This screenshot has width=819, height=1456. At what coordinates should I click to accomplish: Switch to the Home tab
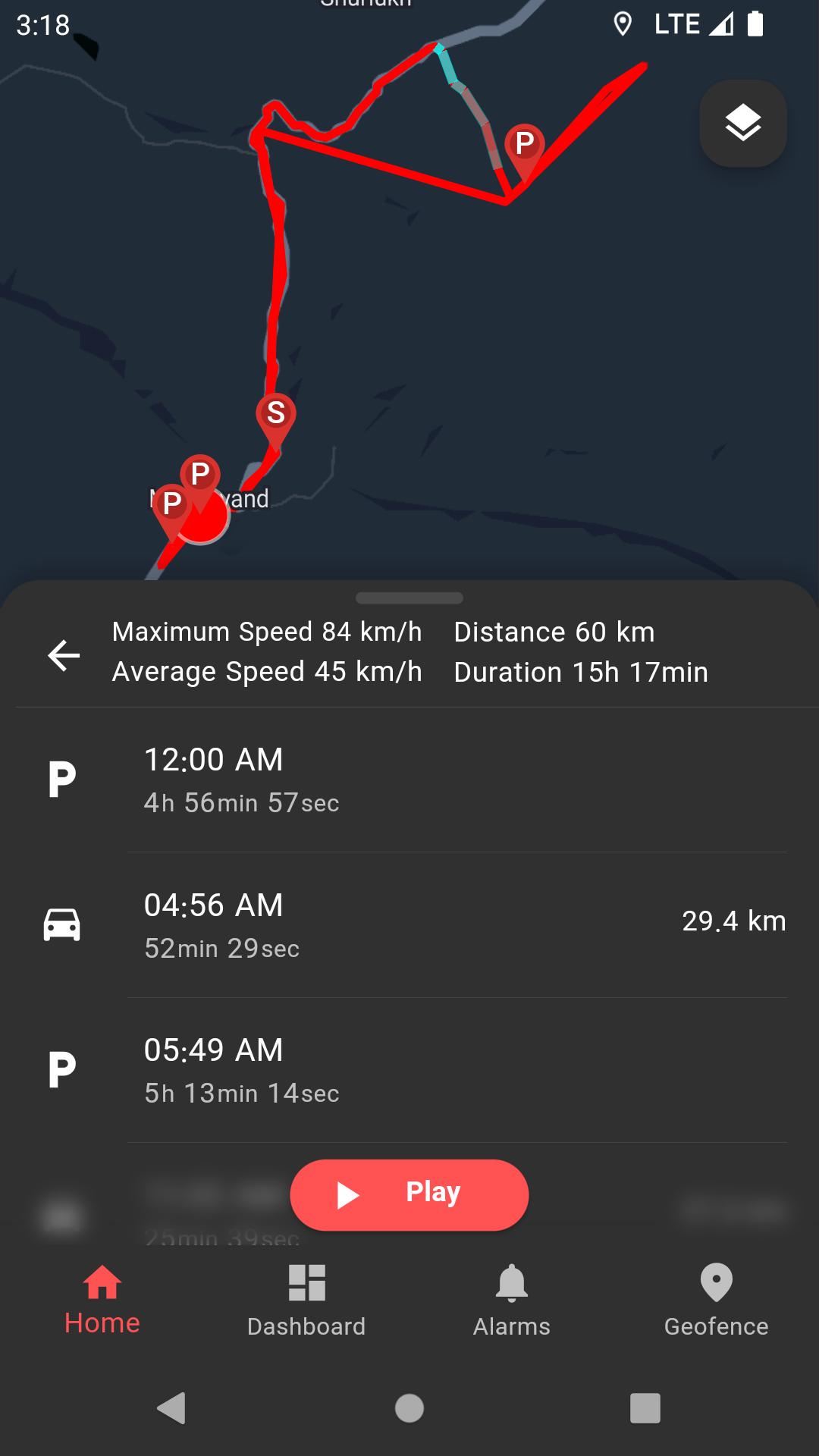point(102,1301)
